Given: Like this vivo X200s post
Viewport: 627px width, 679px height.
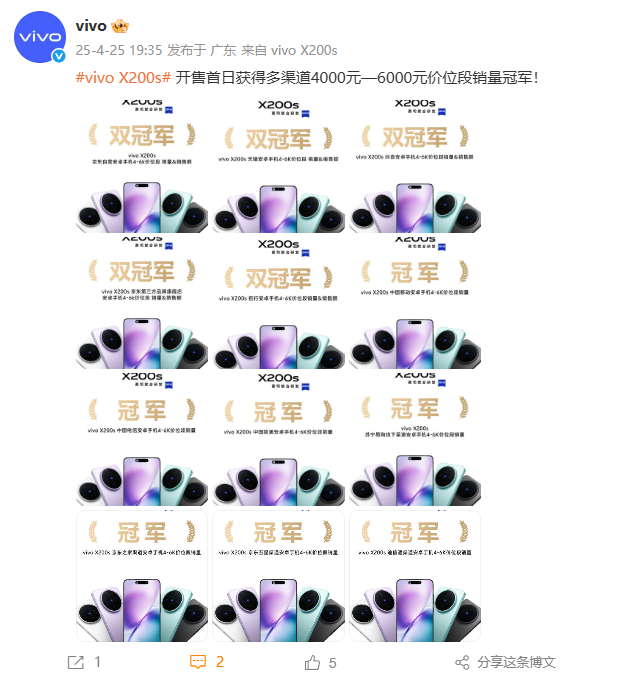Looking at the screenshot, I should click(x=320, y=662).
